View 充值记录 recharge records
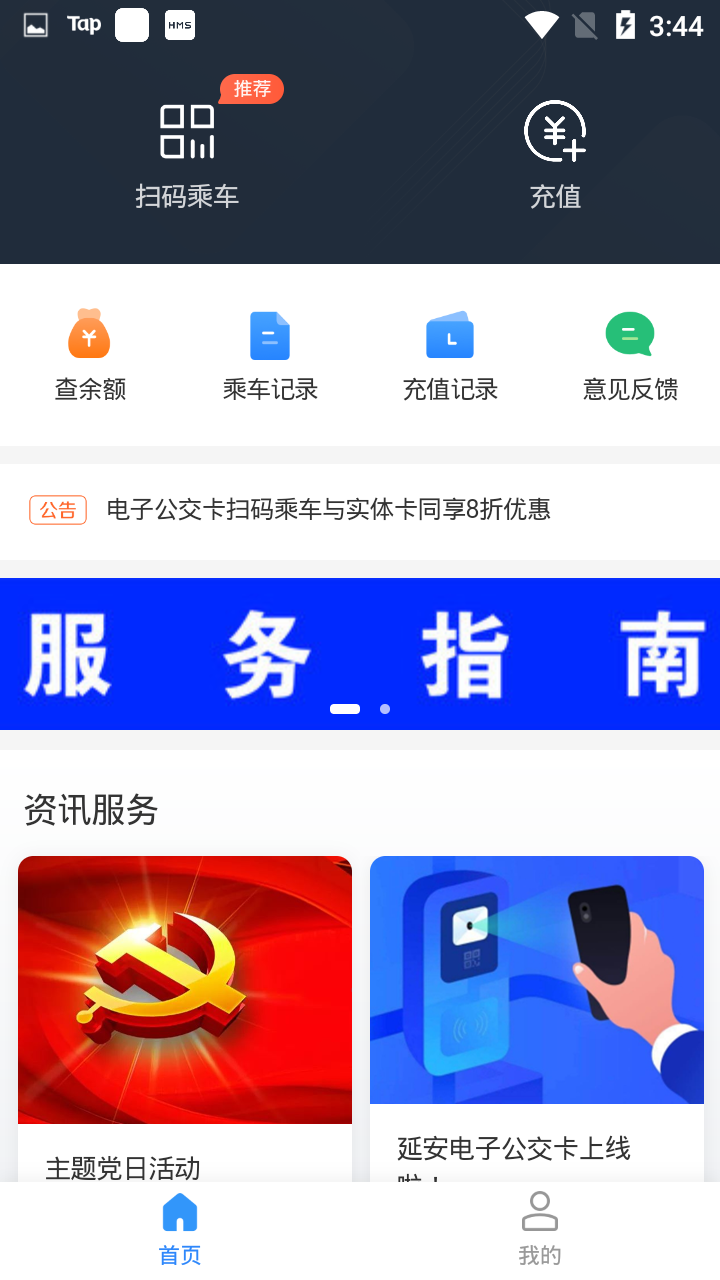This screenshot has width=720, height=1280. 450,356
